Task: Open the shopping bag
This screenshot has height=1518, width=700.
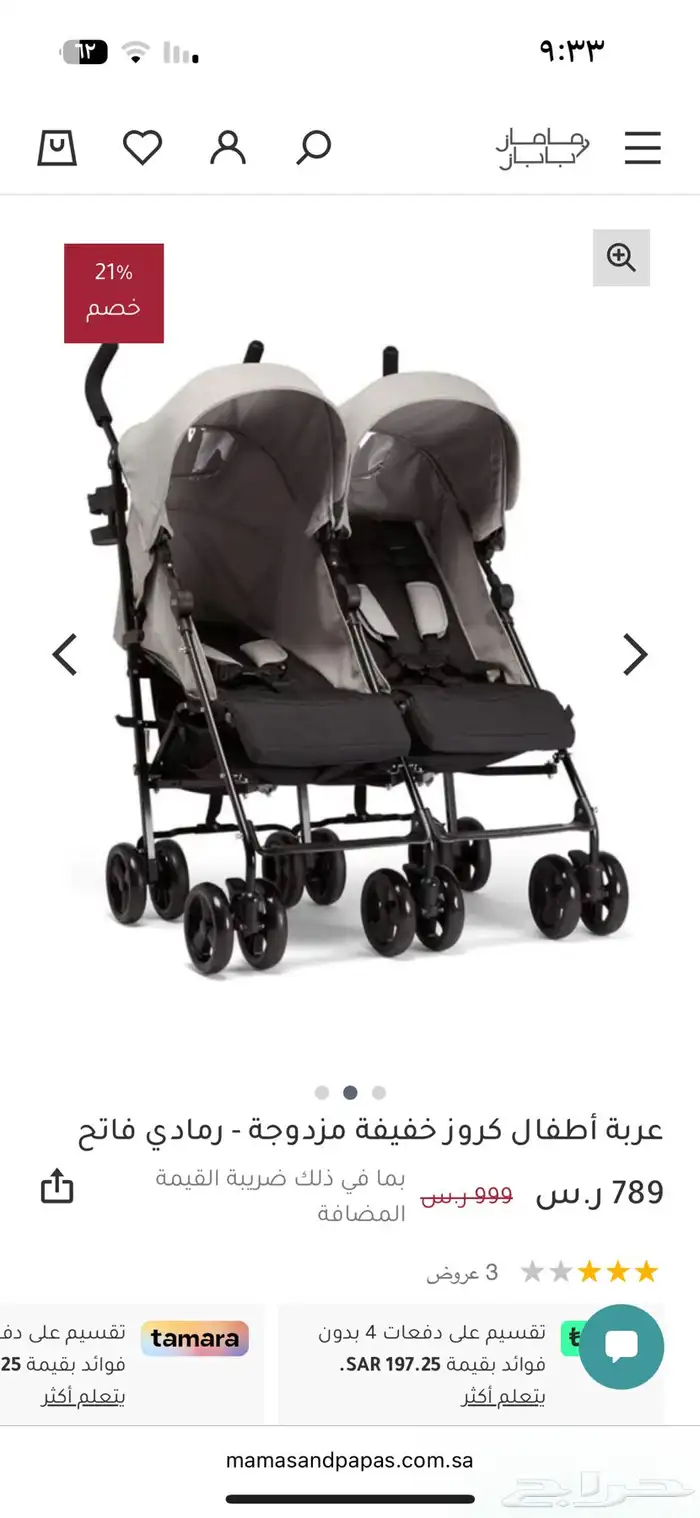Action: [56, 148]
